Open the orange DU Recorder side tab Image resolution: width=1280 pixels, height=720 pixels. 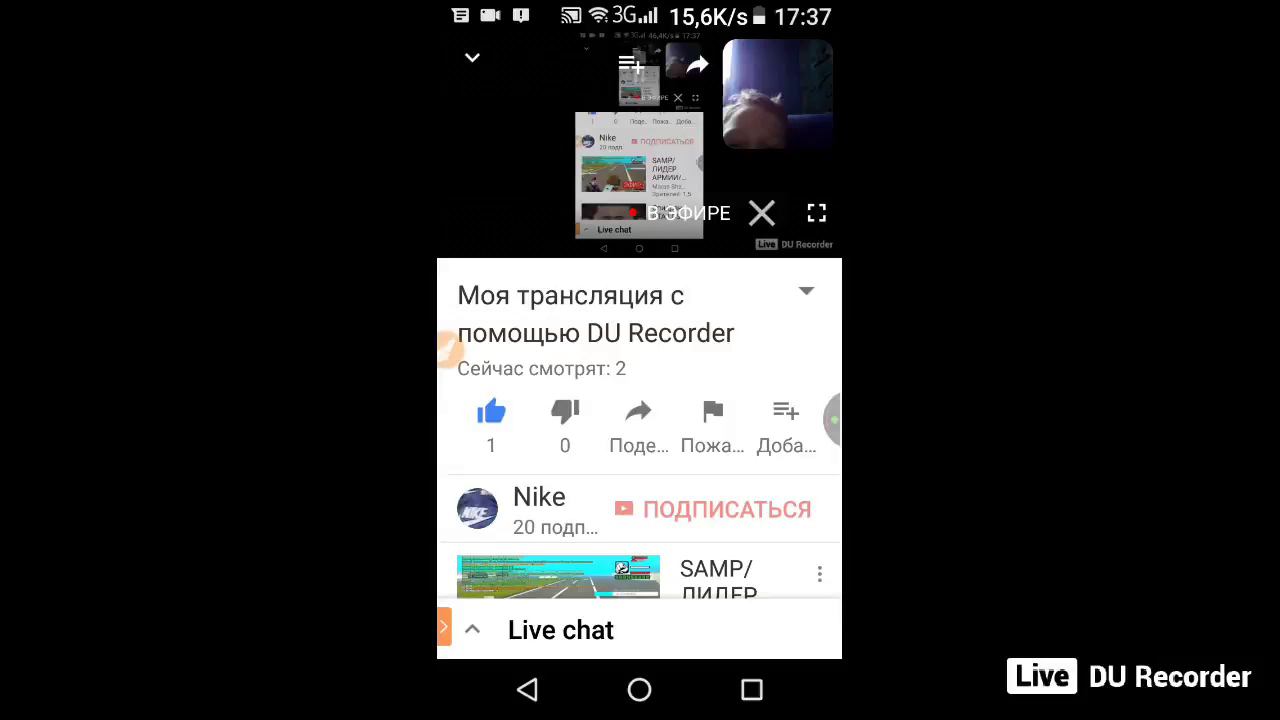click(x=444, y=628)
